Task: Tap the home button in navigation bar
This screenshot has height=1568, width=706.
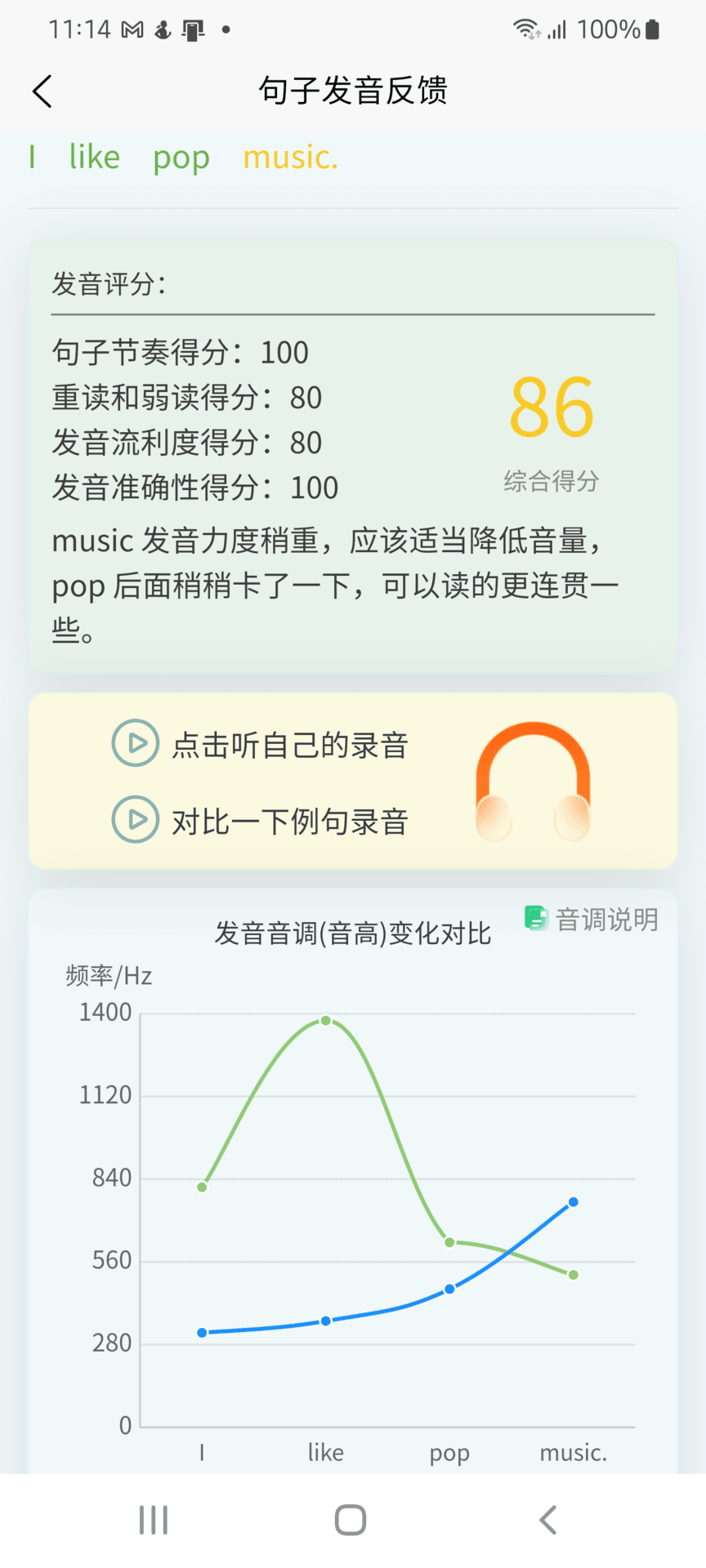Action: click(x=350, y=1519)
